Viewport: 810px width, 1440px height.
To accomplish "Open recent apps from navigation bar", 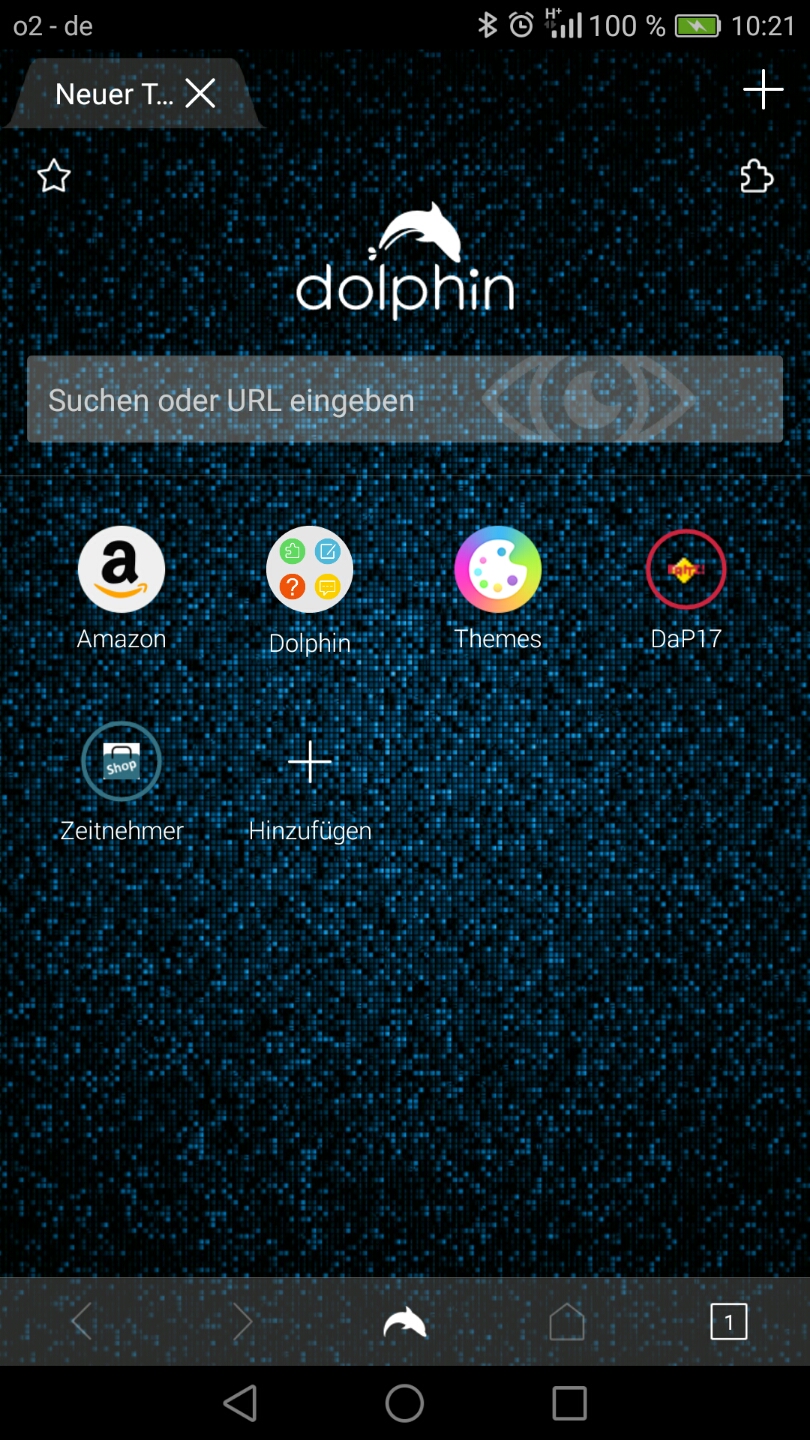I will pyautogui.click(x=569, y=1403).
